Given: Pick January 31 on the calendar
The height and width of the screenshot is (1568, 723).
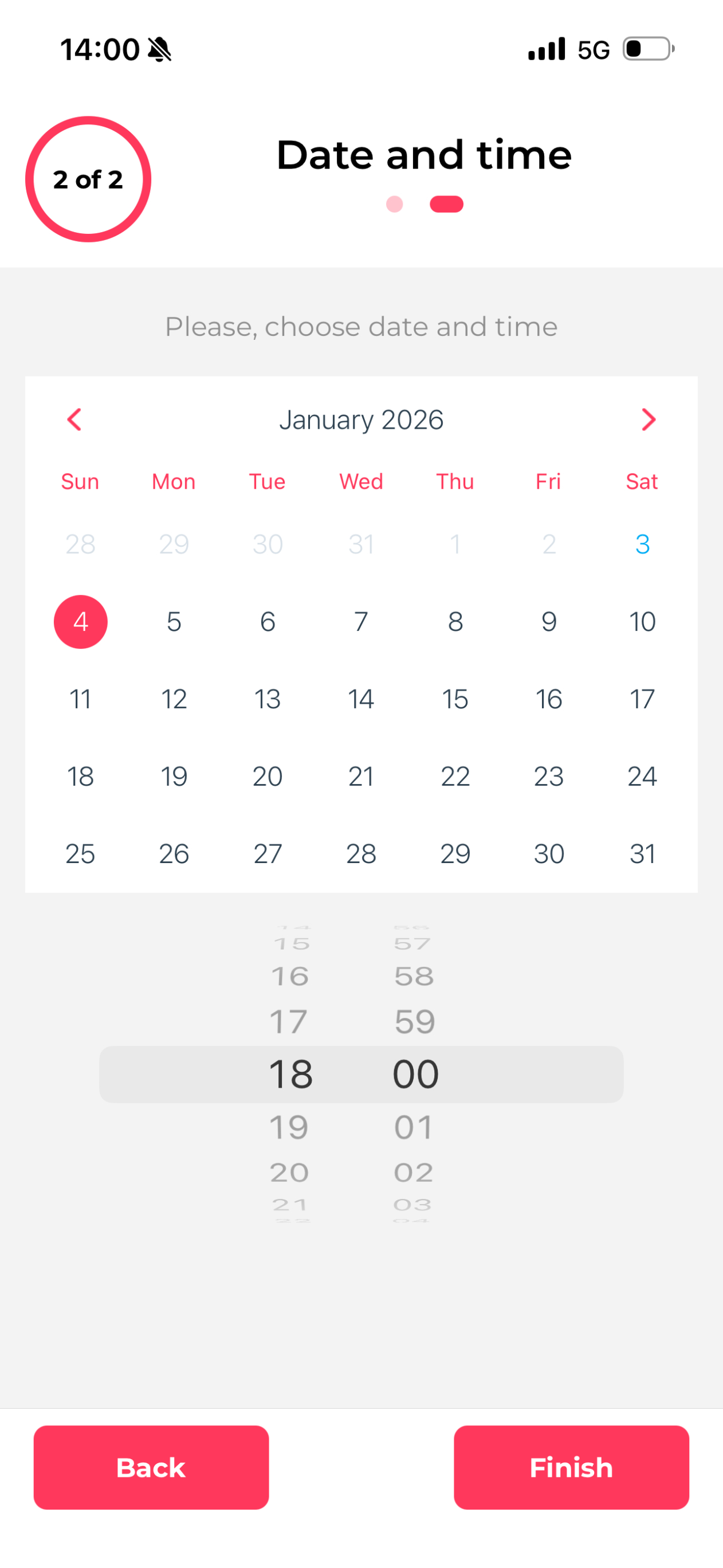Looking at the screenshot, I should [642, 853].
